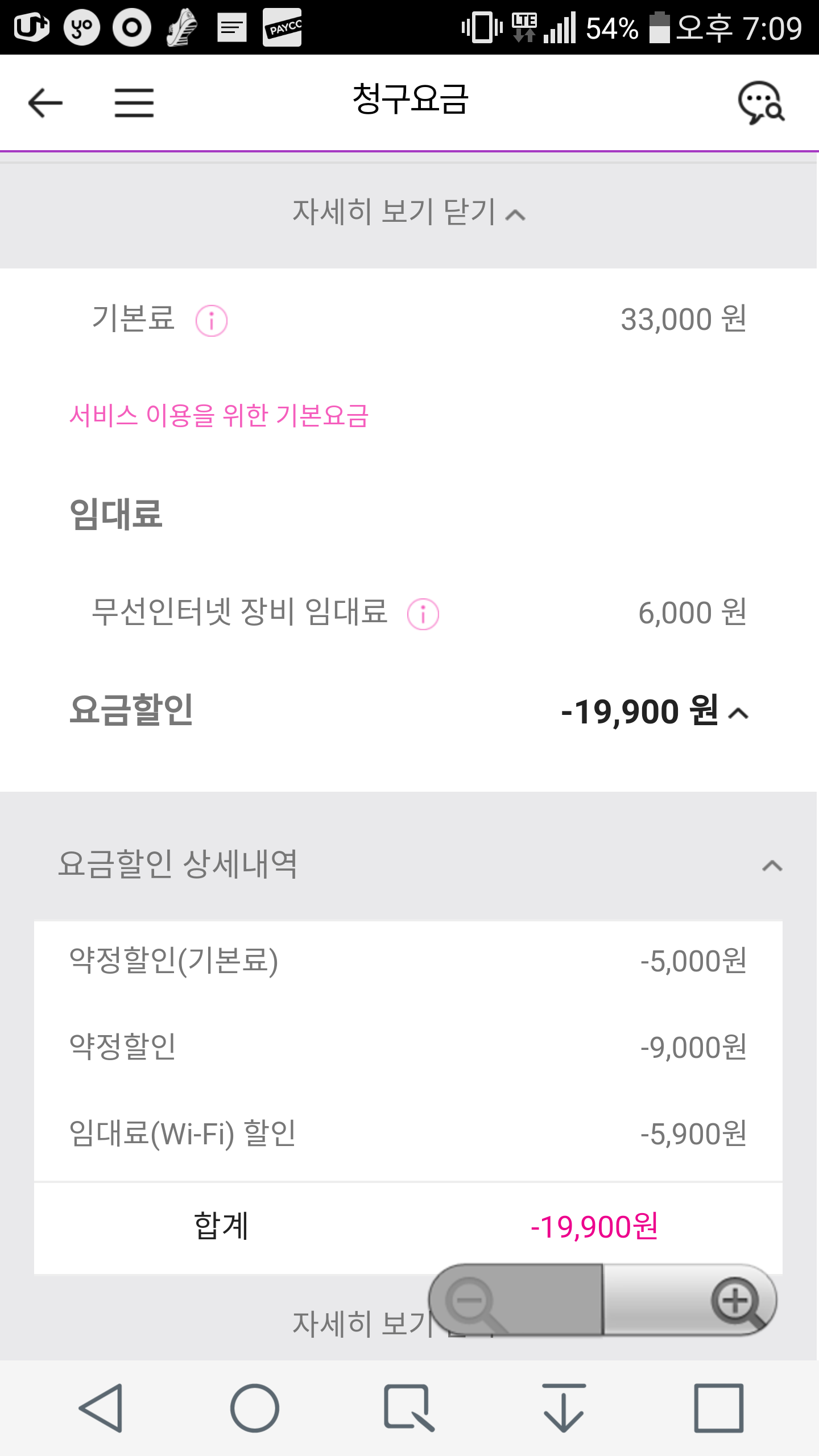Collapse 요금할인 상세내역 section
This screenshot has width=819, height=1456.
[772, 866]
